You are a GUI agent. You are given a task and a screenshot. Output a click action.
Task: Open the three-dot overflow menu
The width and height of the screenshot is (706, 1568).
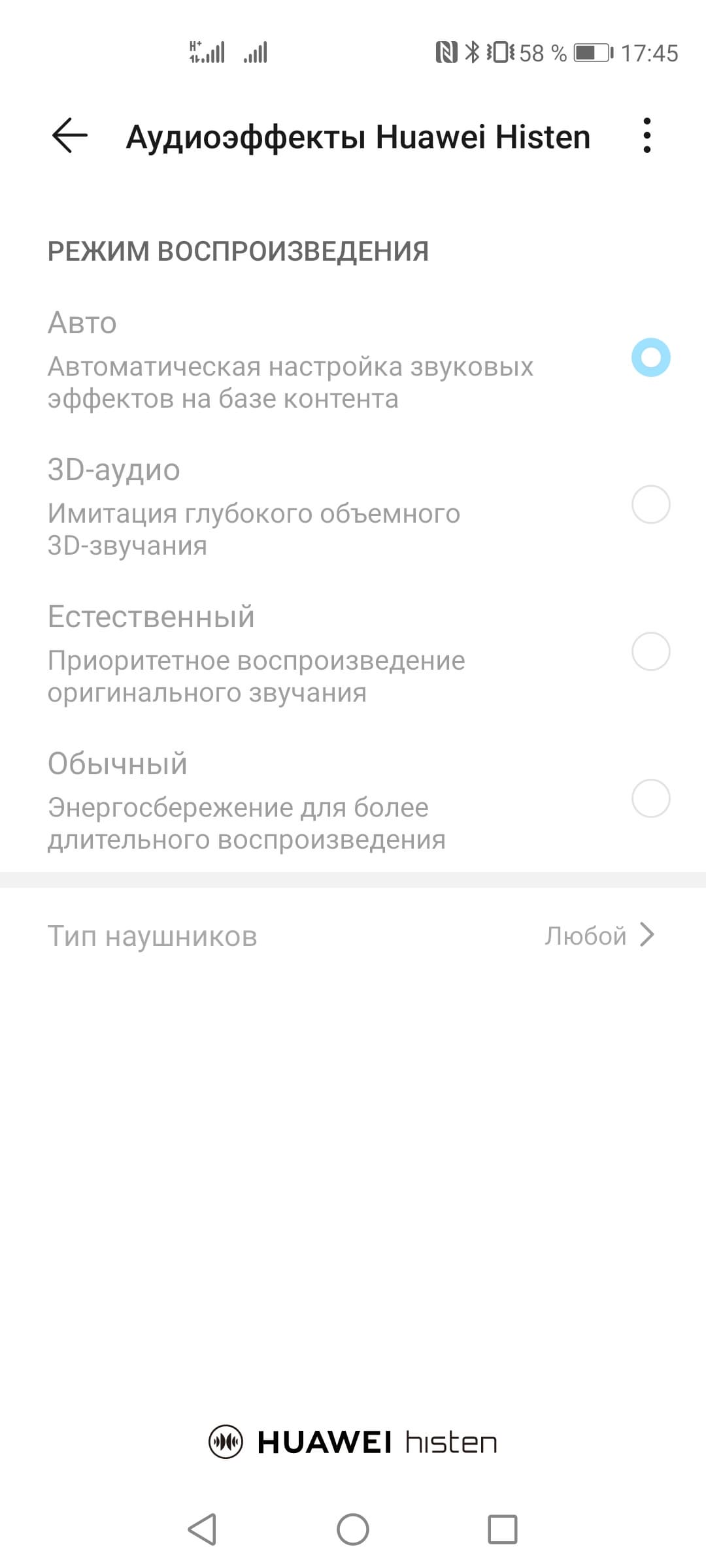(647, 136)
